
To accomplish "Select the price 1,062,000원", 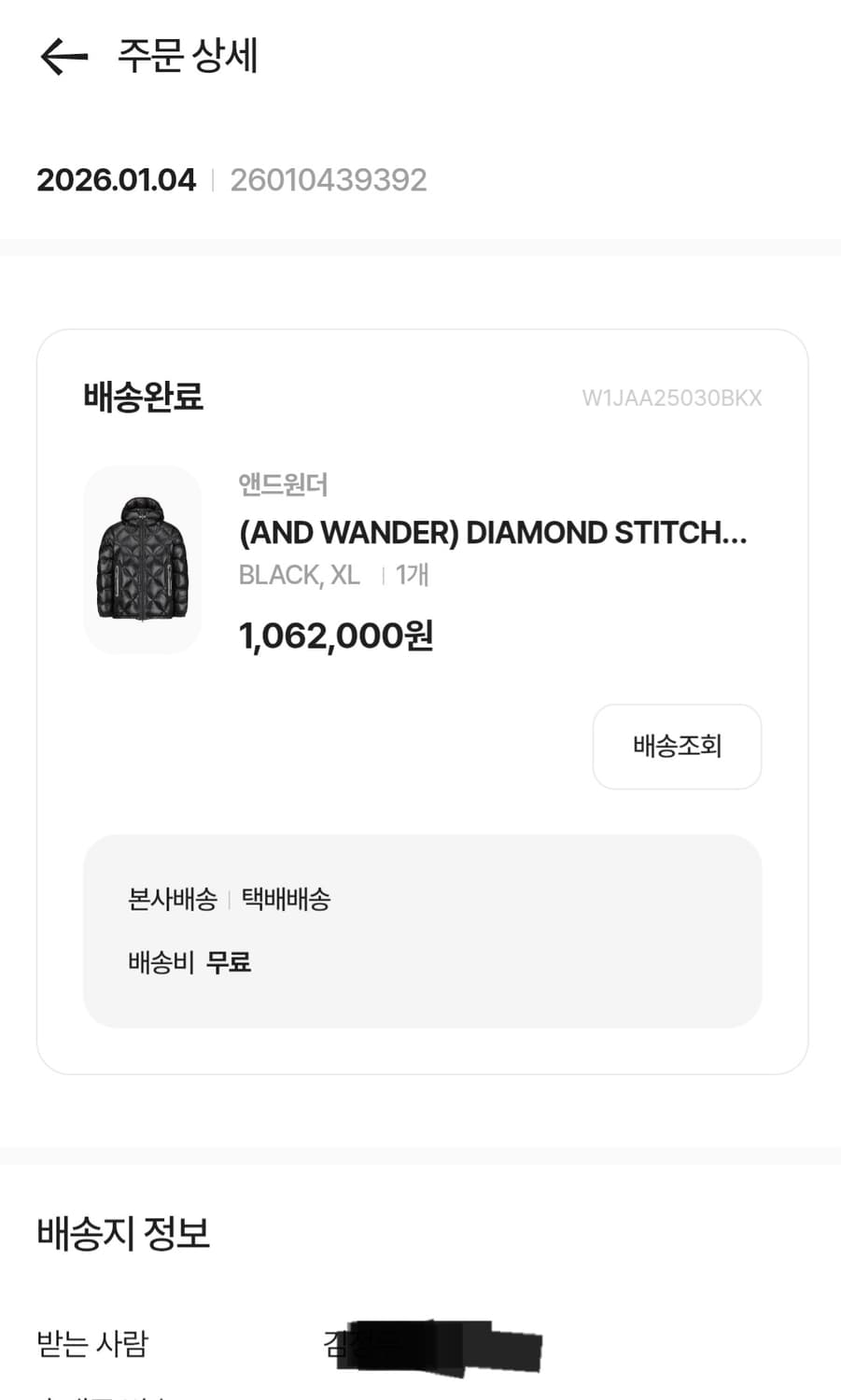I will [335, 635].
